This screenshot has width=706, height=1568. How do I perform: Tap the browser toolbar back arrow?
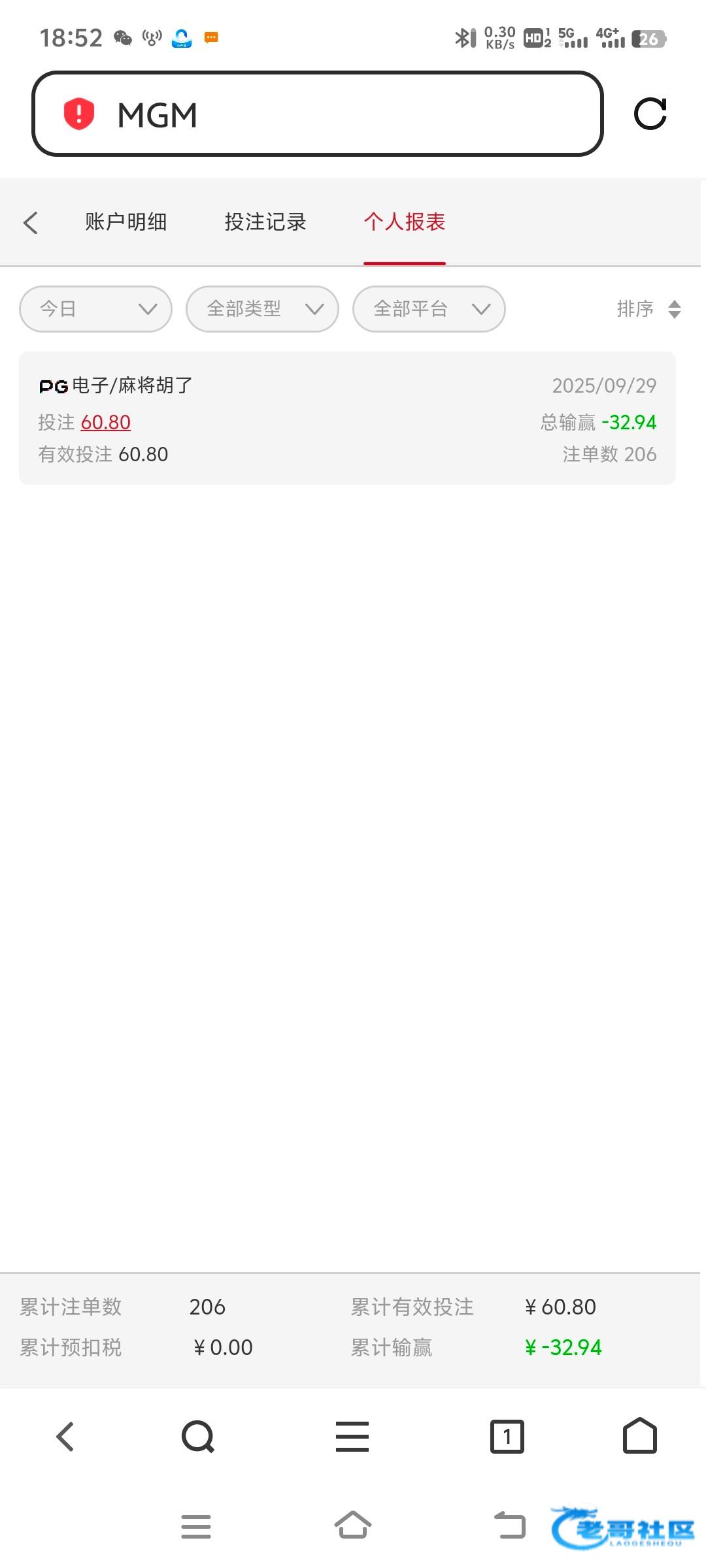65,1437
